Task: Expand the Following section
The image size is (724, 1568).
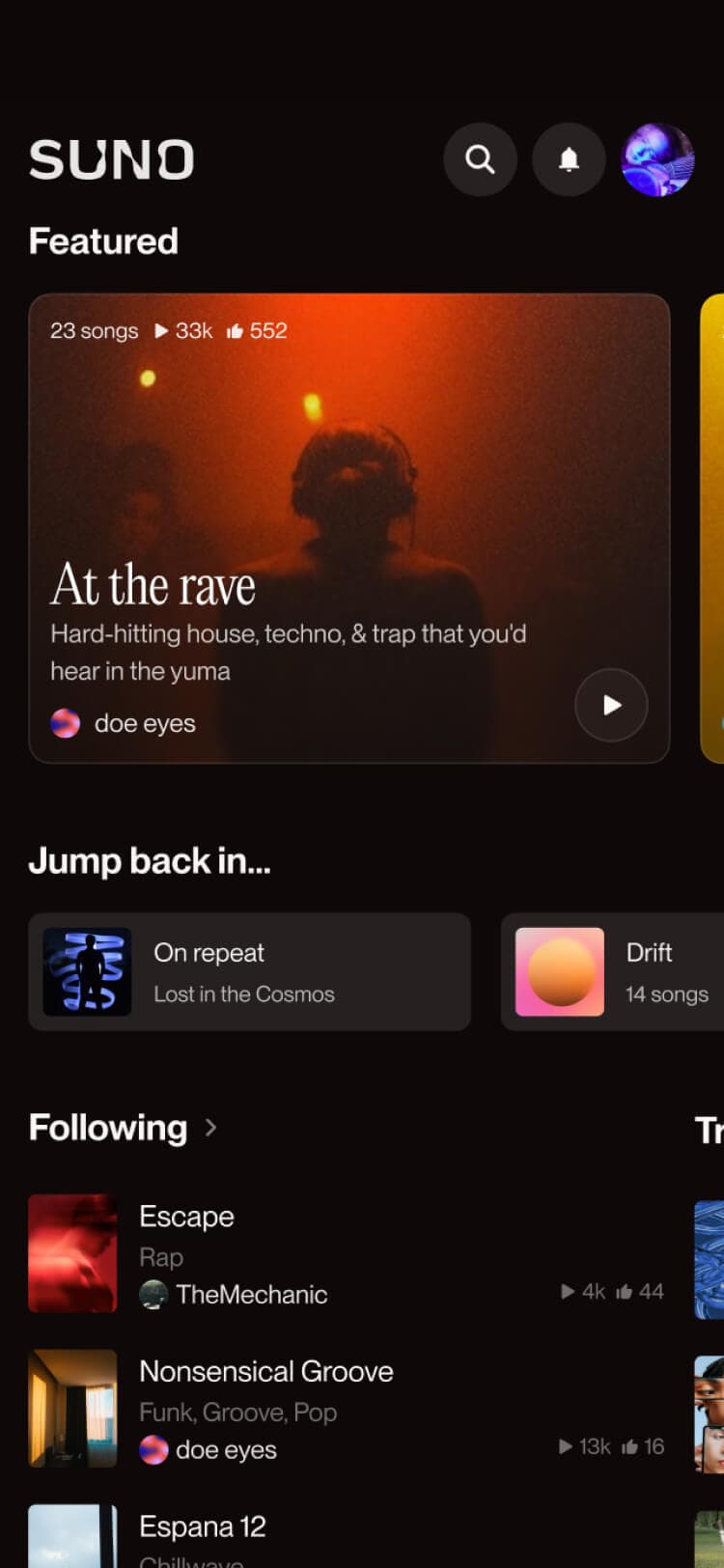Action: [x=210, y=1127]
